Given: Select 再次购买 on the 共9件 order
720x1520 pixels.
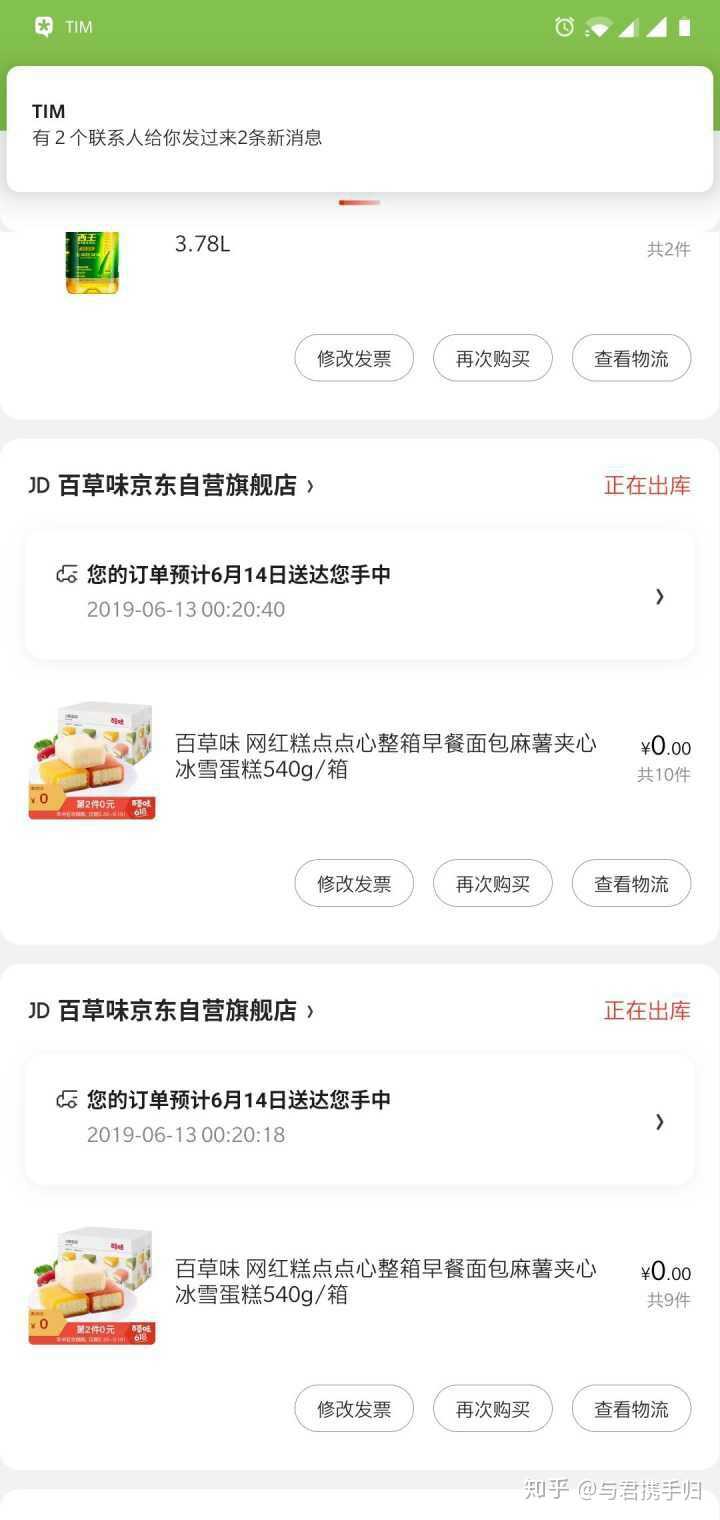Looking at the screenshot, I should (x=493, y=1408).
